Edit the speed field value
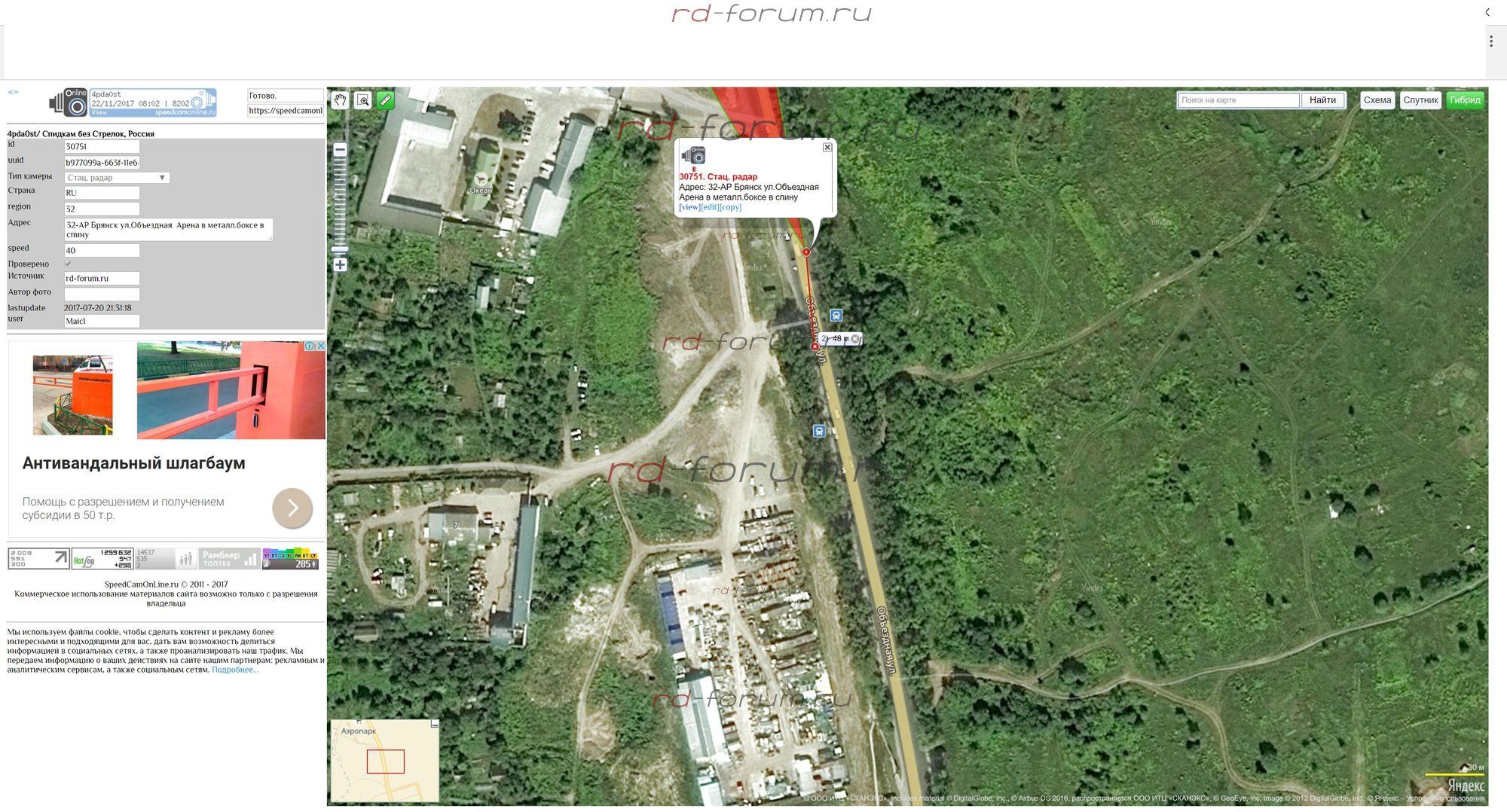 (102, 250)
